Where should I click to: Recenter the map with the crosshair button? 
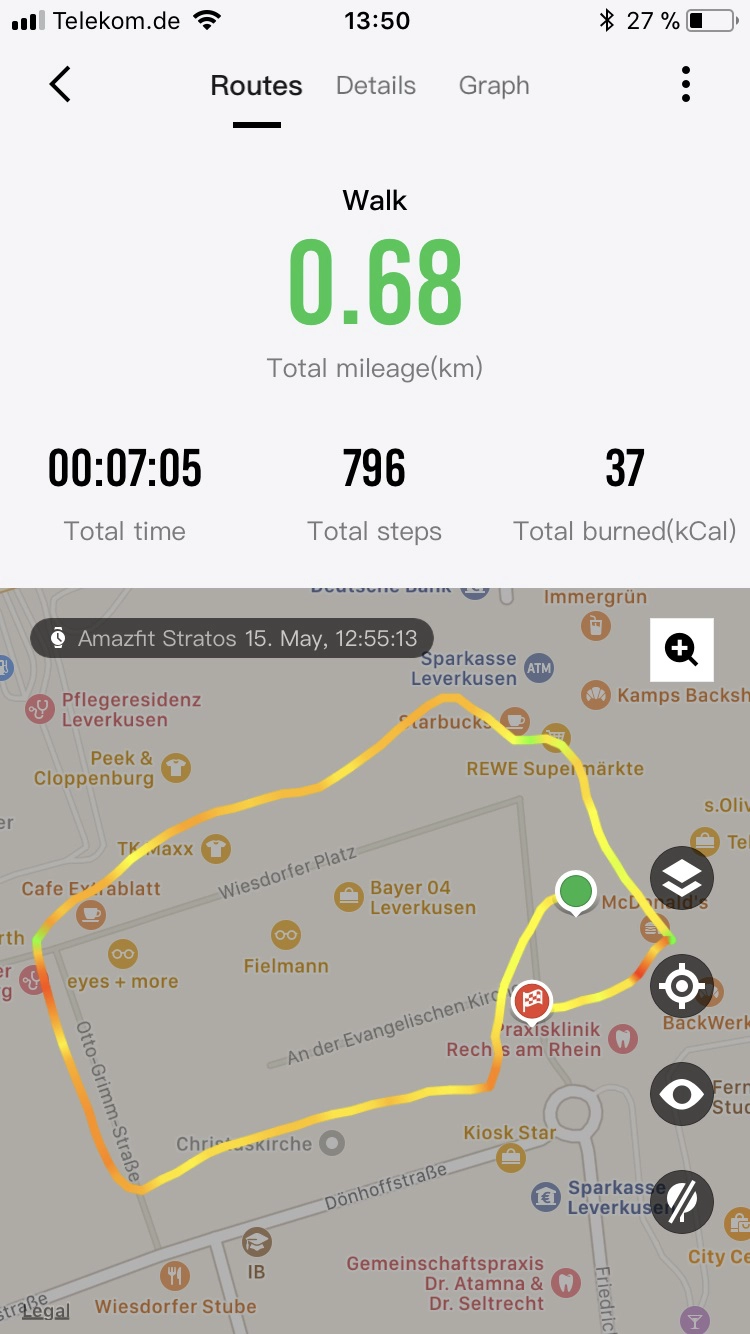682,986
